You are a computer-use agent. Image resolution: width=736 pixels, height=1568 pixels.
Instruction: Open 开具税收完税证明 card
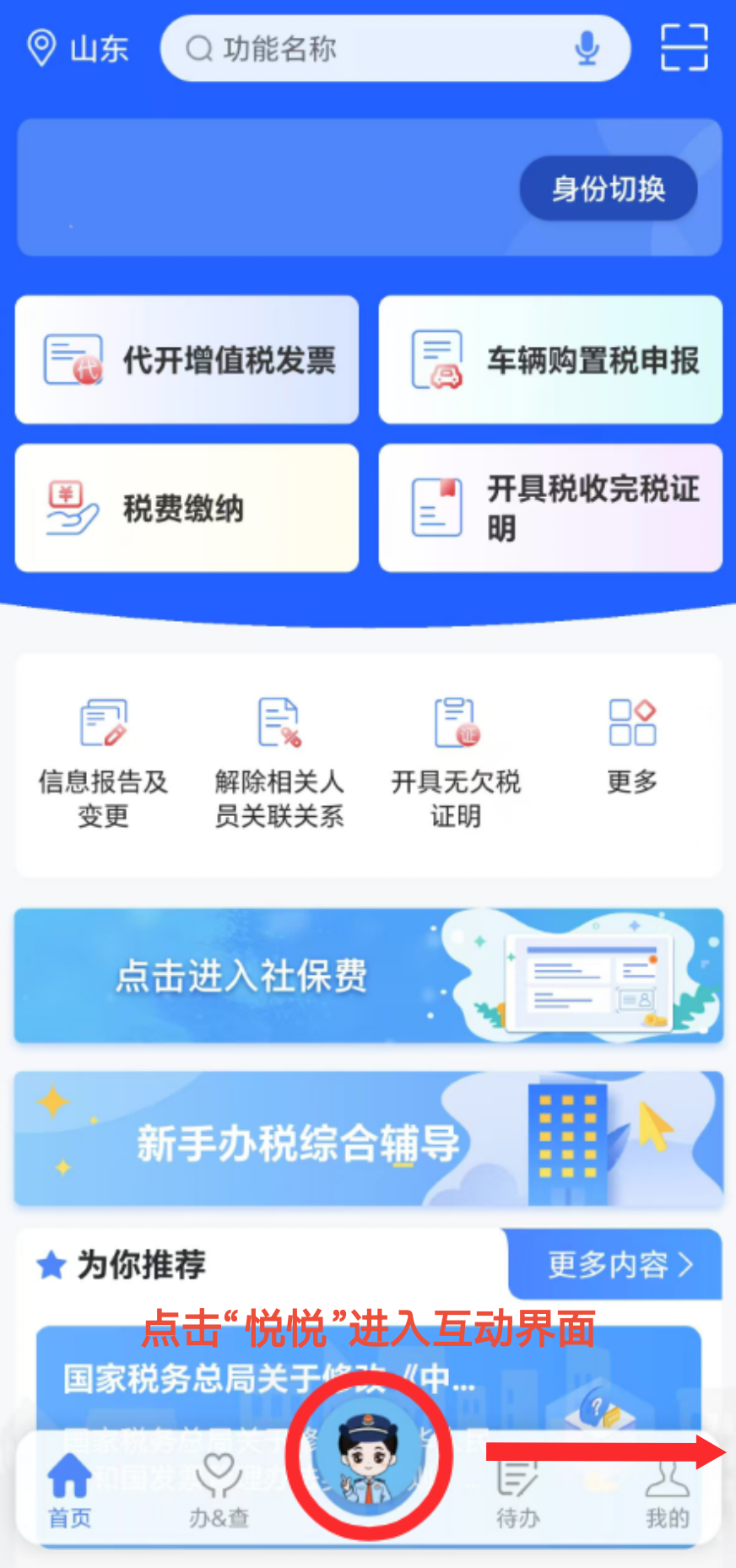pyautogui.click(x=550, y=508)
